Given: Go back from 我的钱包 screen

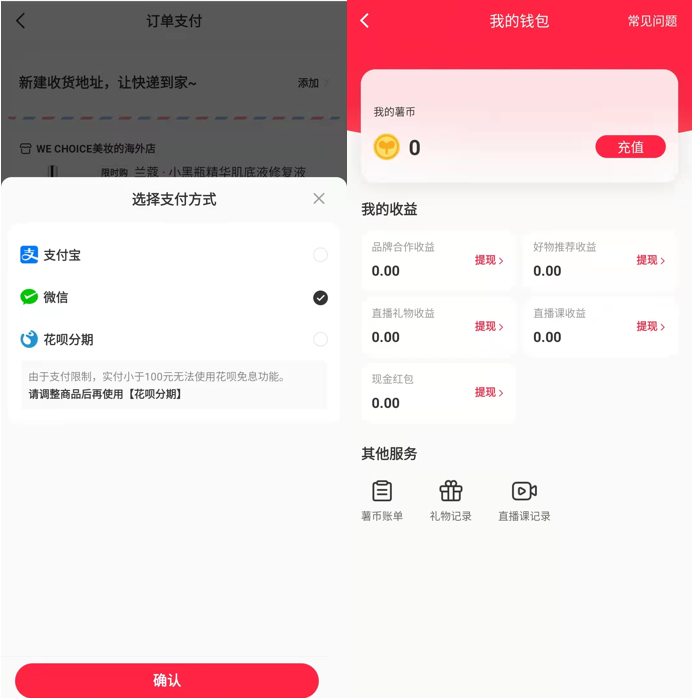Looking at the screenshot, I should coord(365,21).
